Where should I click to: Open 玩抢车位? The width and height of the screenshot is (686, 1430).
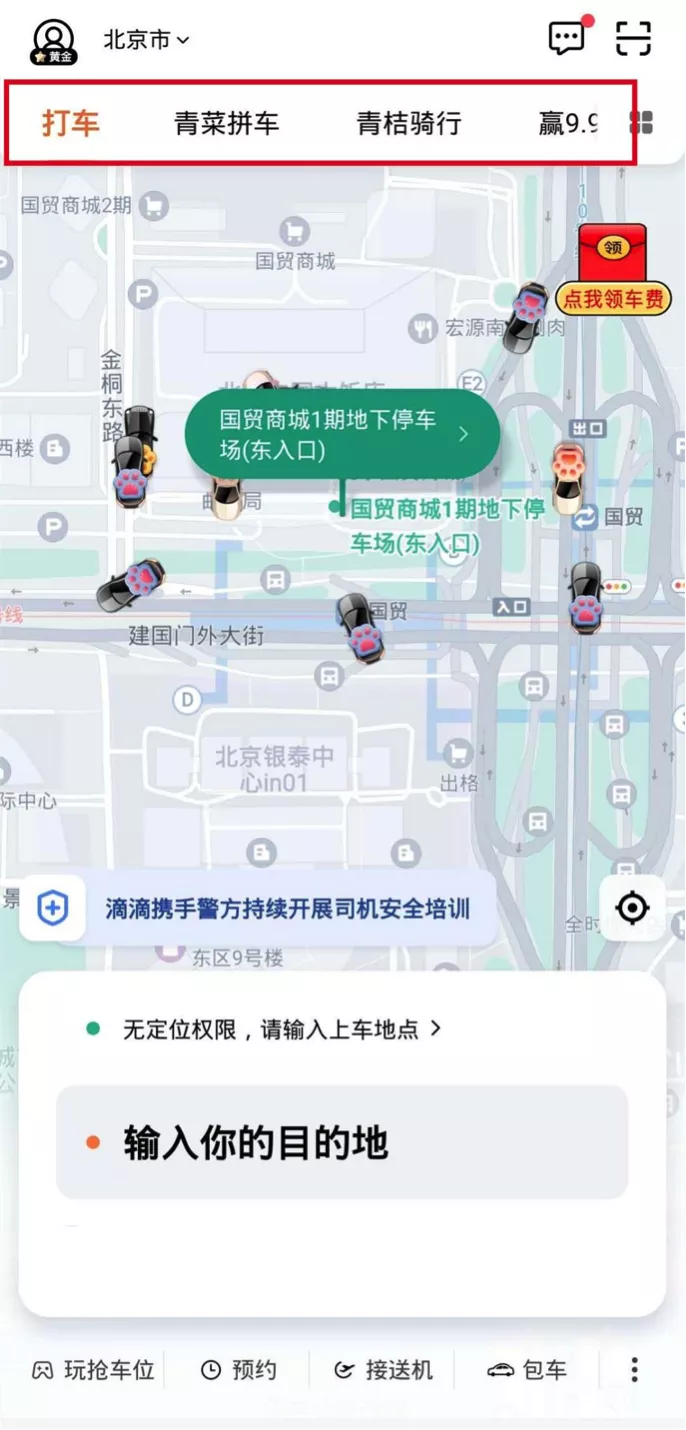tap(93, 1370)
